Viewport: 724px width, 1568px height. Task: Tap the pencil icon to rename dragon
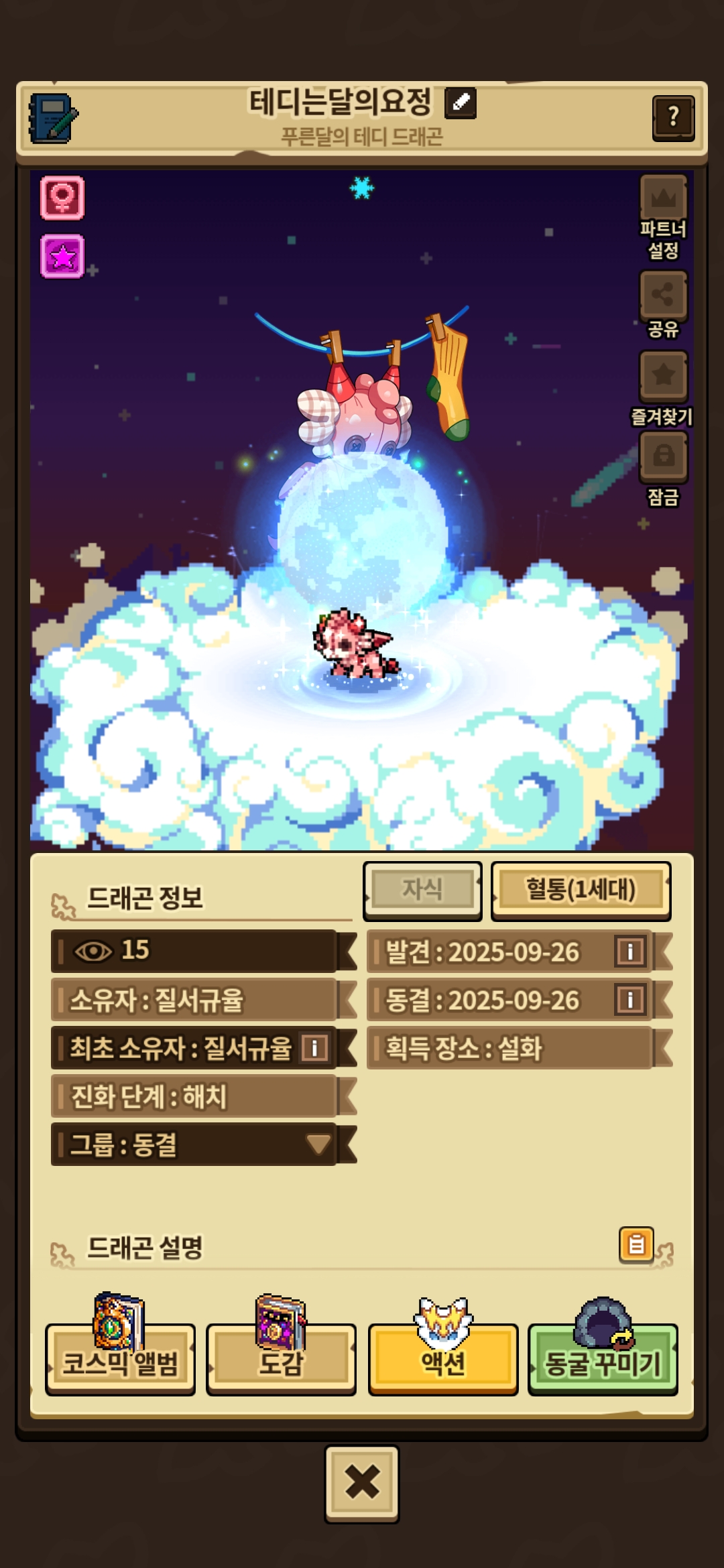[x=461, y=103]
